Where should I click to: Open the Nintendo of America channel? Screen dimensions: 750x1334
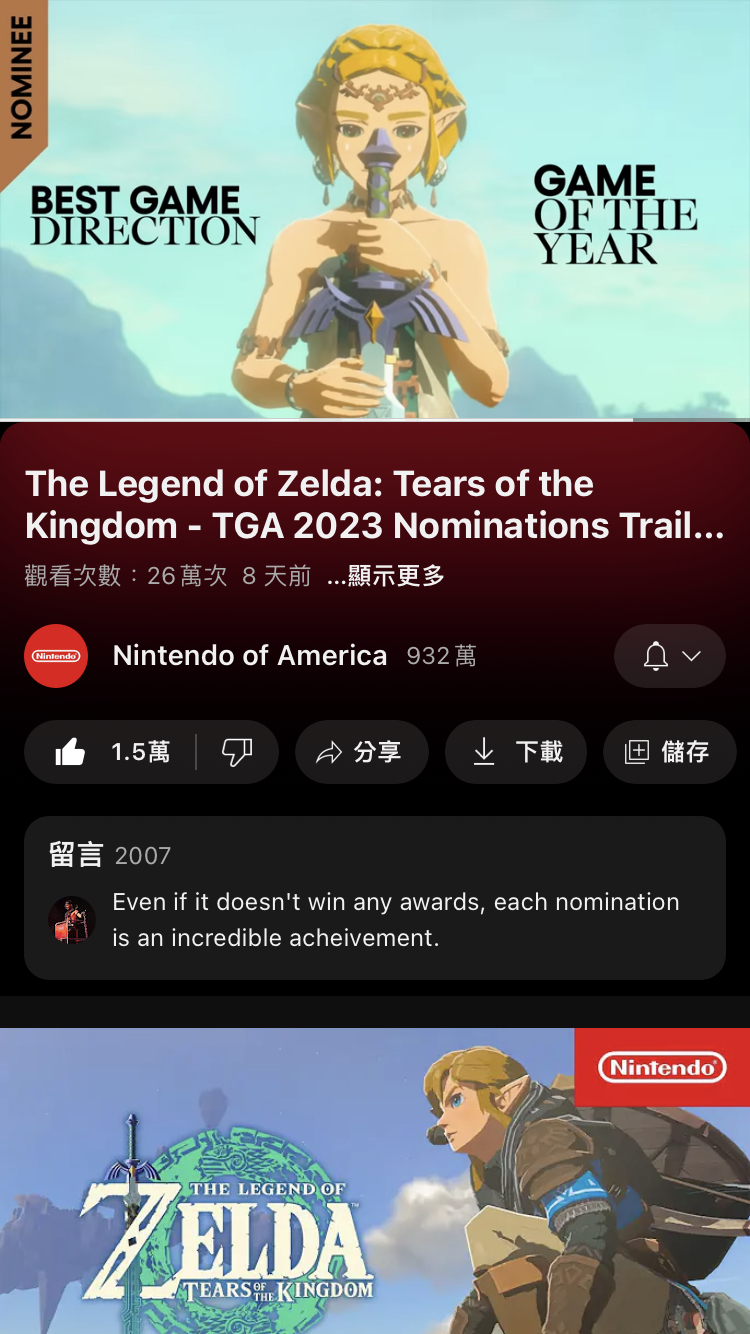(x=249, y=656)
